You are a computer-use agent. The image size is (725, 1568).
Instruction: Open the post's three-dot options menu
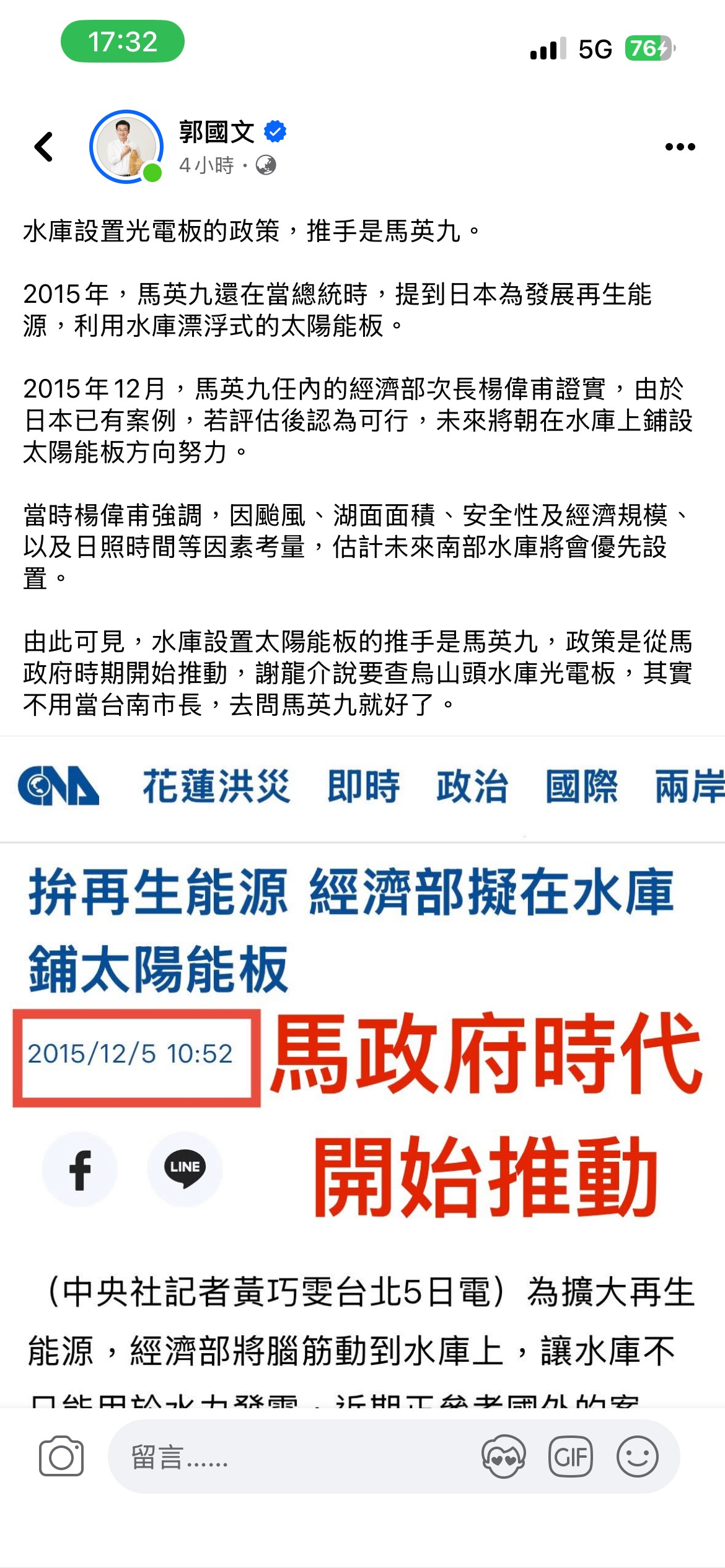(680, 147)
